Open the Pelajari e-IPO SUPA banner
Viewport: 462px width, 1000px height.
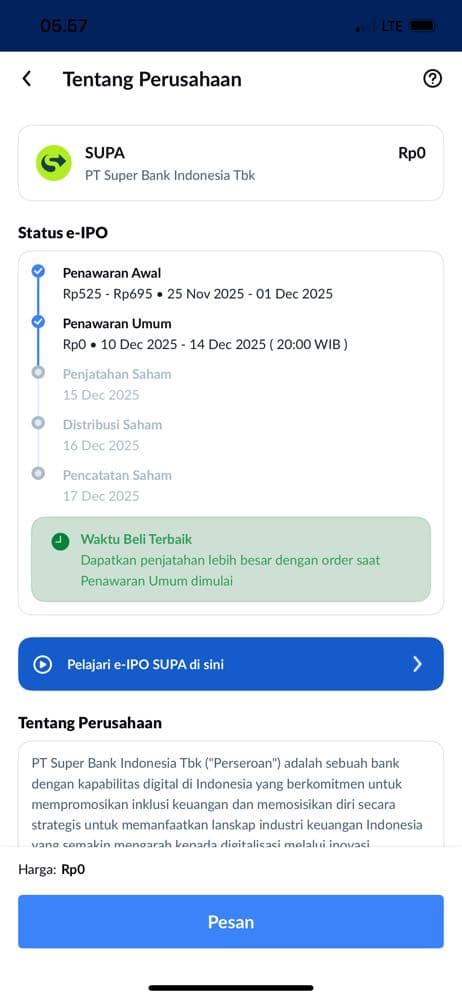point(230,664)
